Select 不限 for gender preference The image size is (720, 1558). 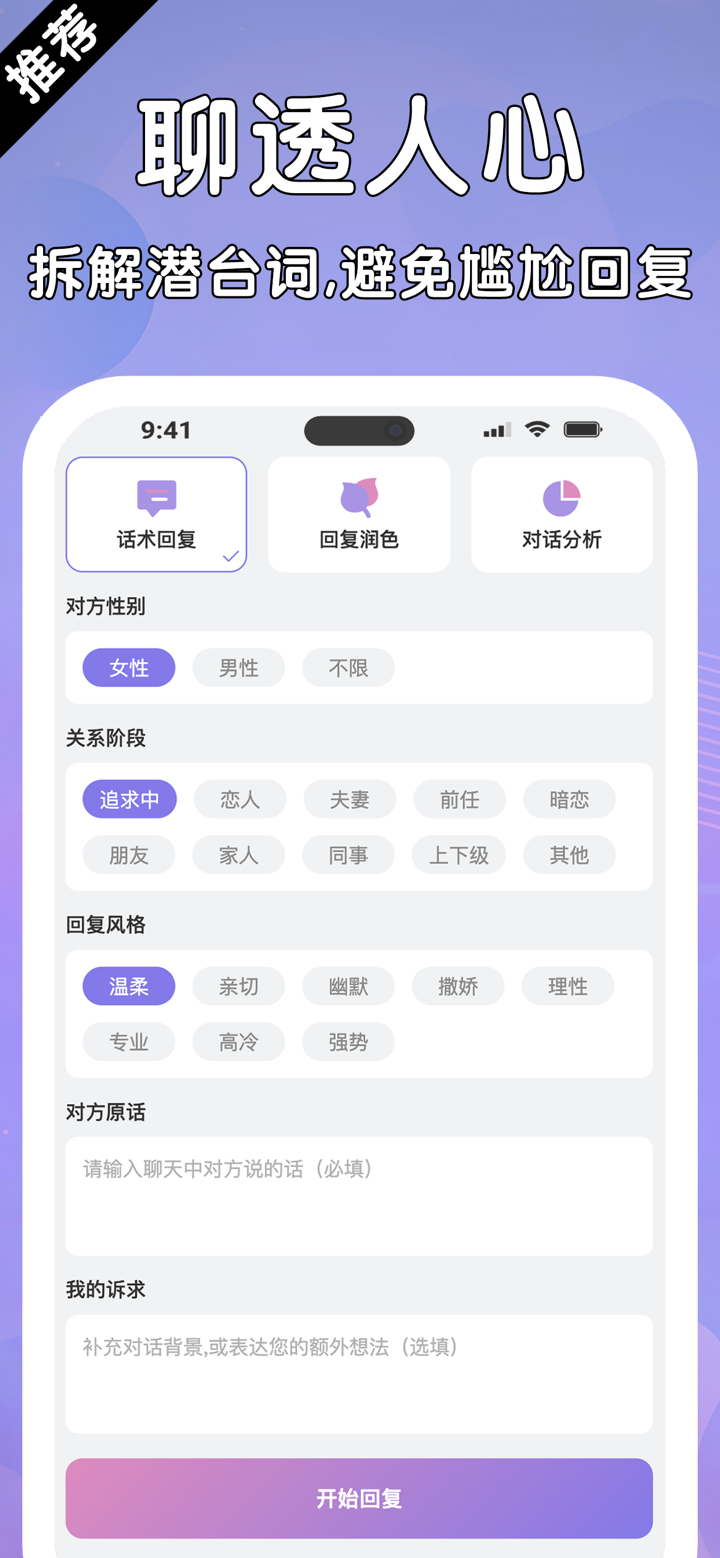[348, 667]
